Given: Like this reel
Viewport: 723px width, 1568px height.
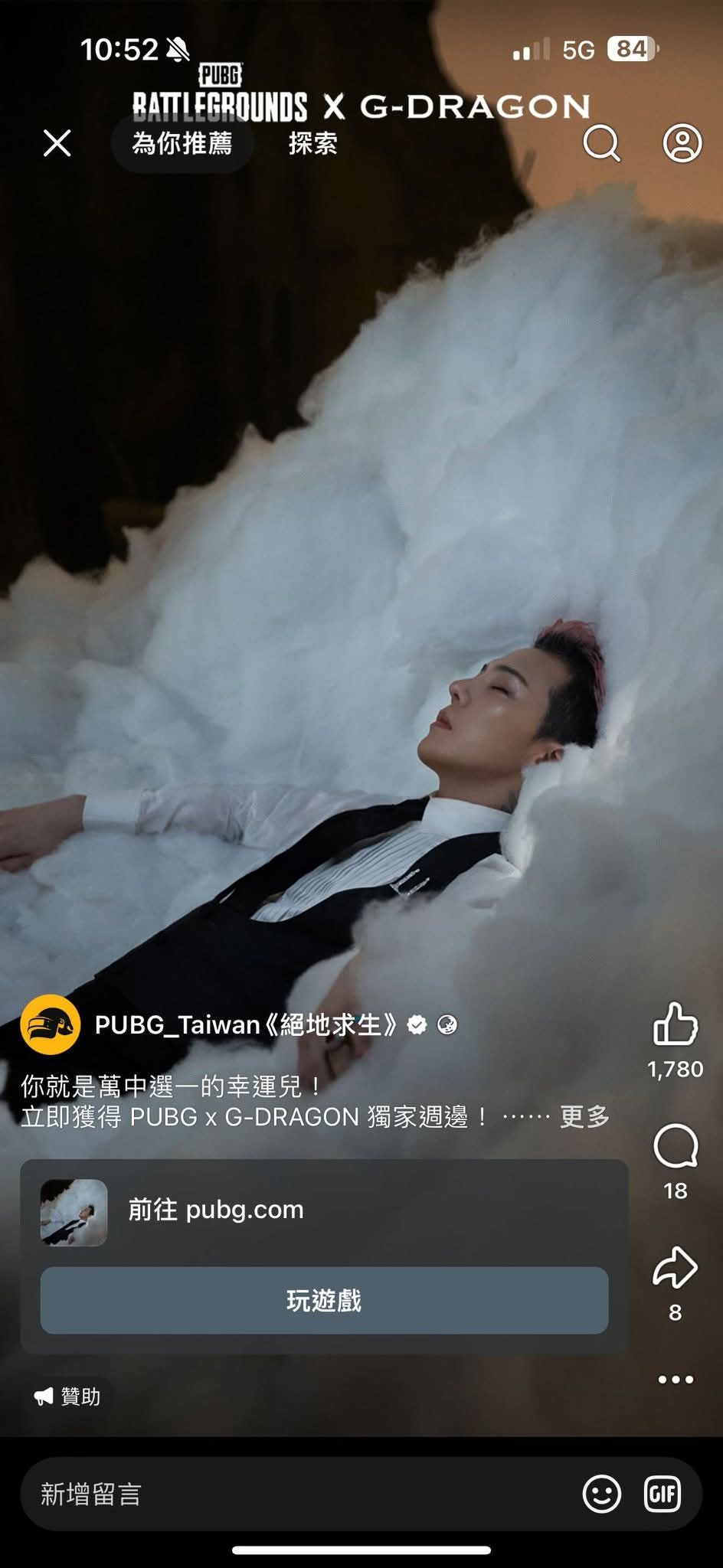Looking at the screenshot, I should pos(675,1024).
